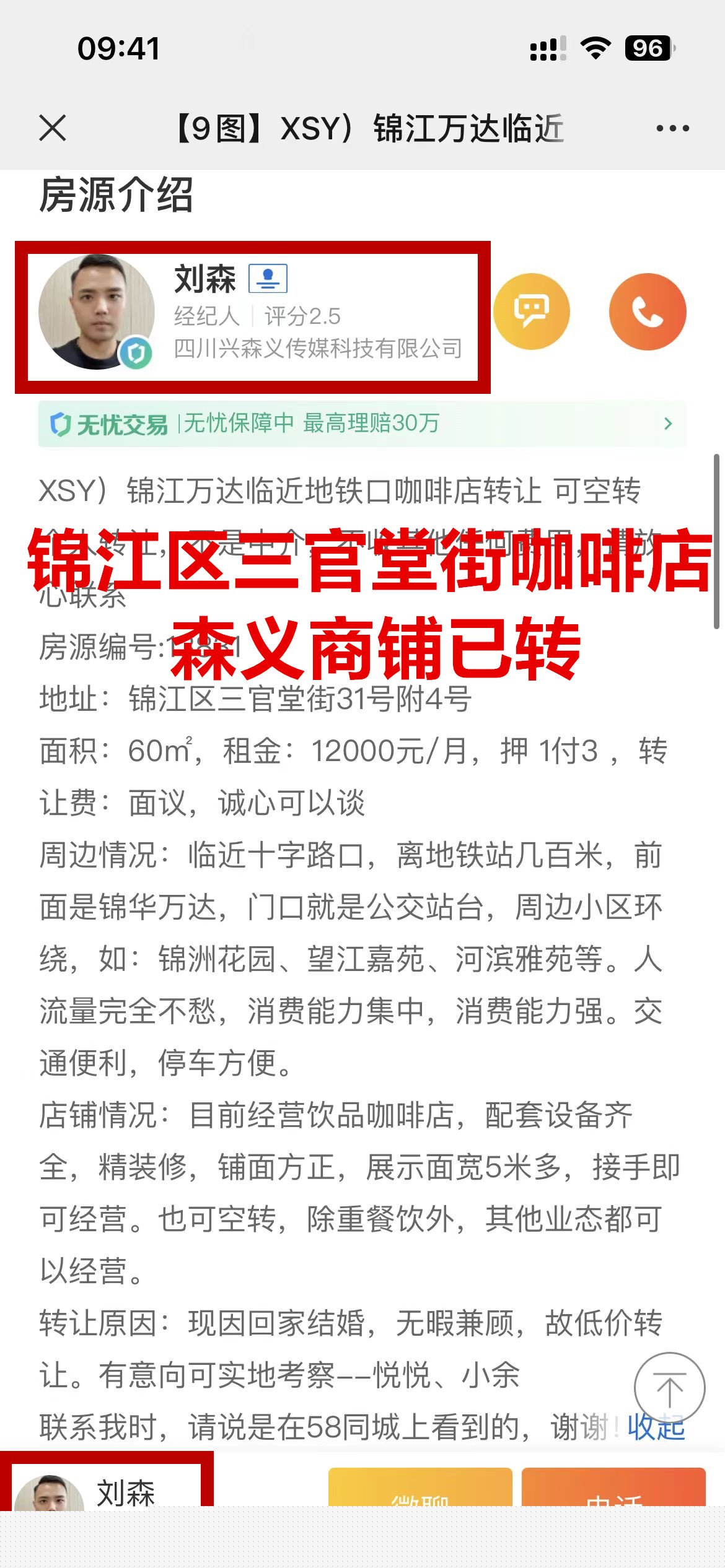
Task: Open the 无忧交易 guarantee banner
Action: point(362,424)
